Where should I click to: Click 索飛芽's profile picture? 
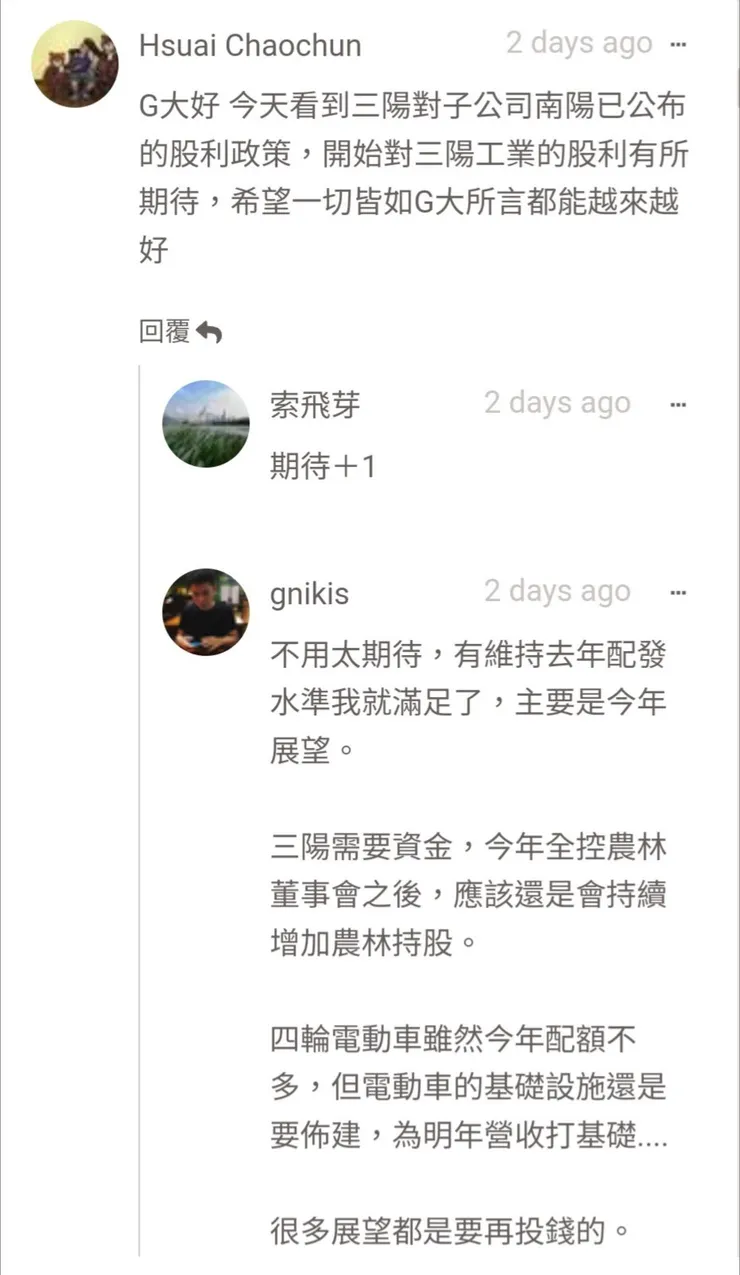coord(205,424)
